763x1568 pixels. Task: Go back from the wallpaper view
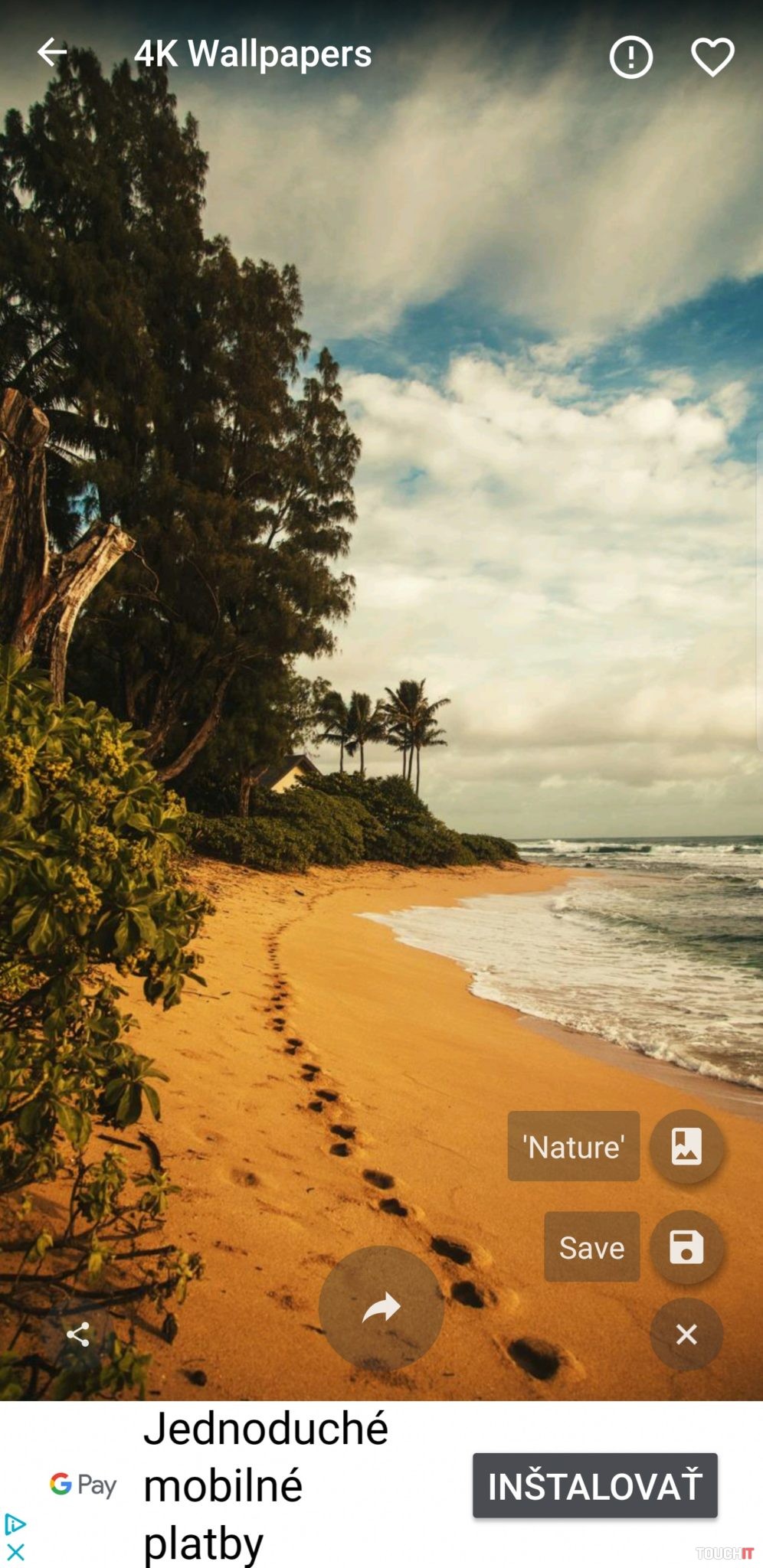pos(52,53)
